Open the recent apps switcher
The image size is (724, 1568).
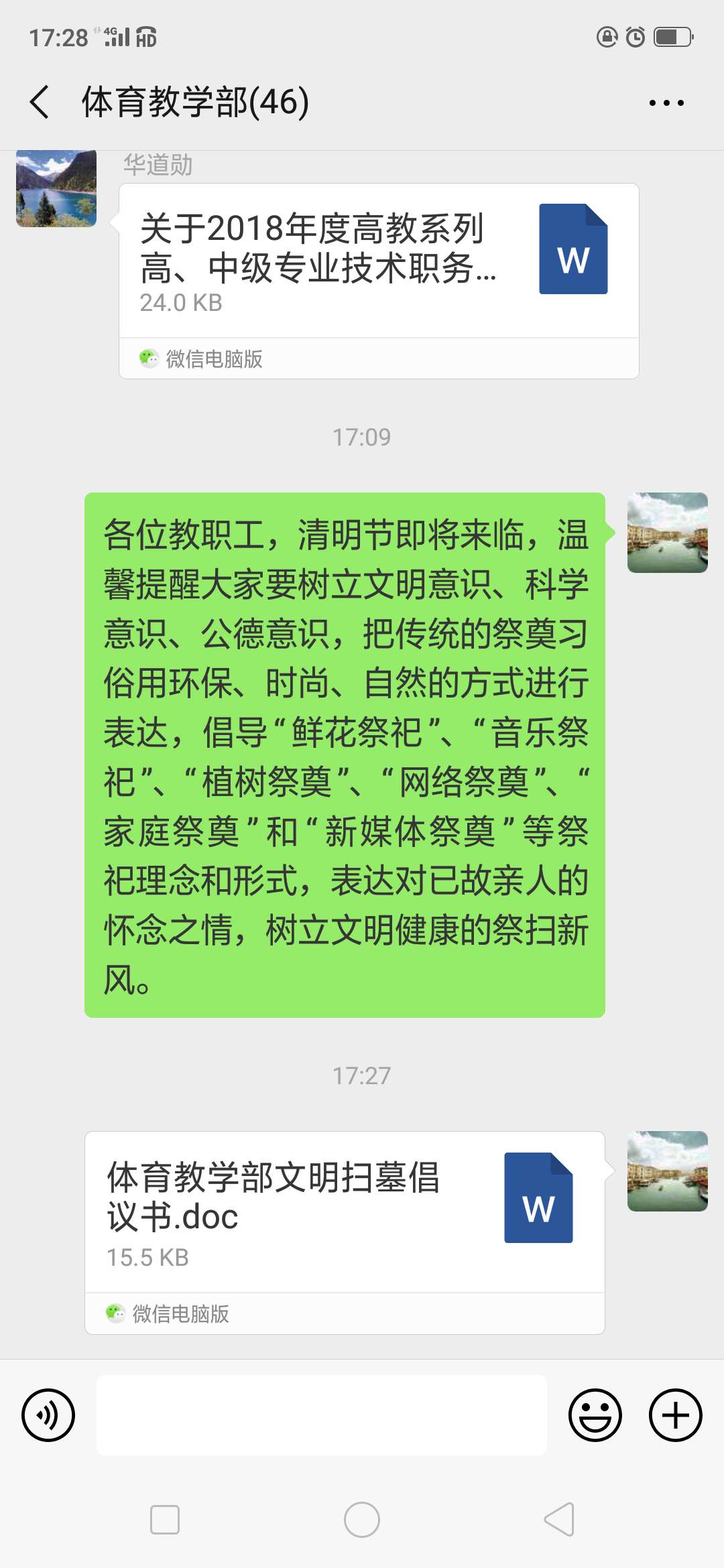point(165,1519)
